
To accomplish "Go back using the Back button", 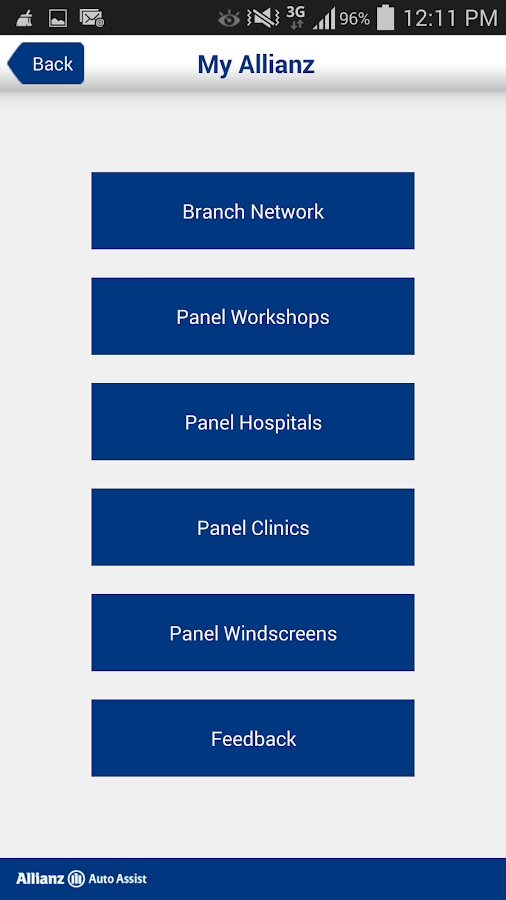I will tap(46, 63).
